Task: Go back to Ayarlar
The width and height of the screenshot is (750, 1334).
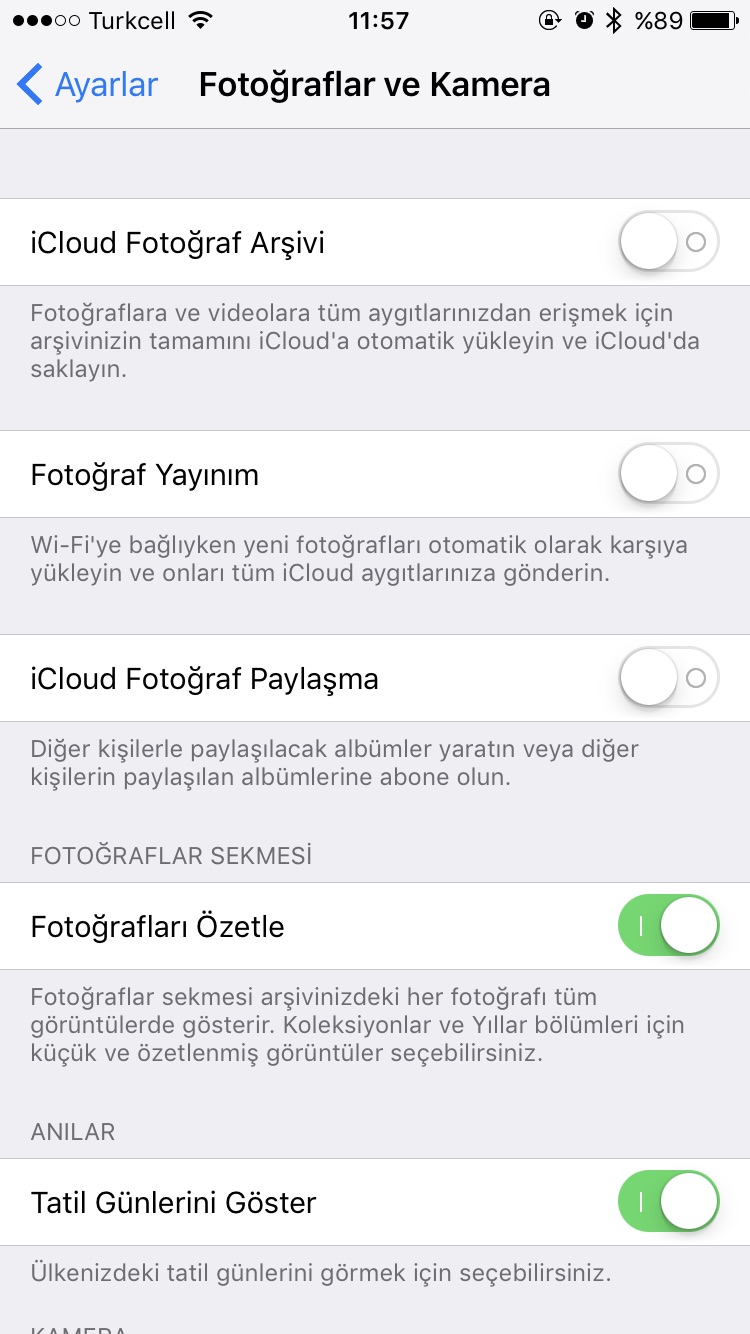Action: (88, 85)
